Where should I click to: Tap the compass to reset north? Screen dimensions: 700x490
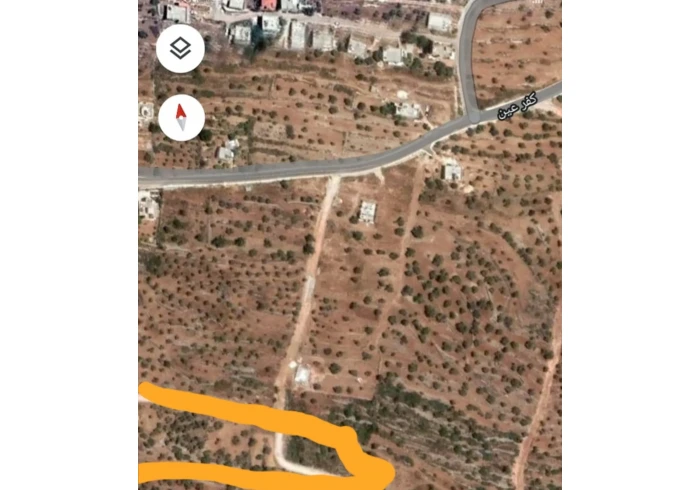point(181,119)
